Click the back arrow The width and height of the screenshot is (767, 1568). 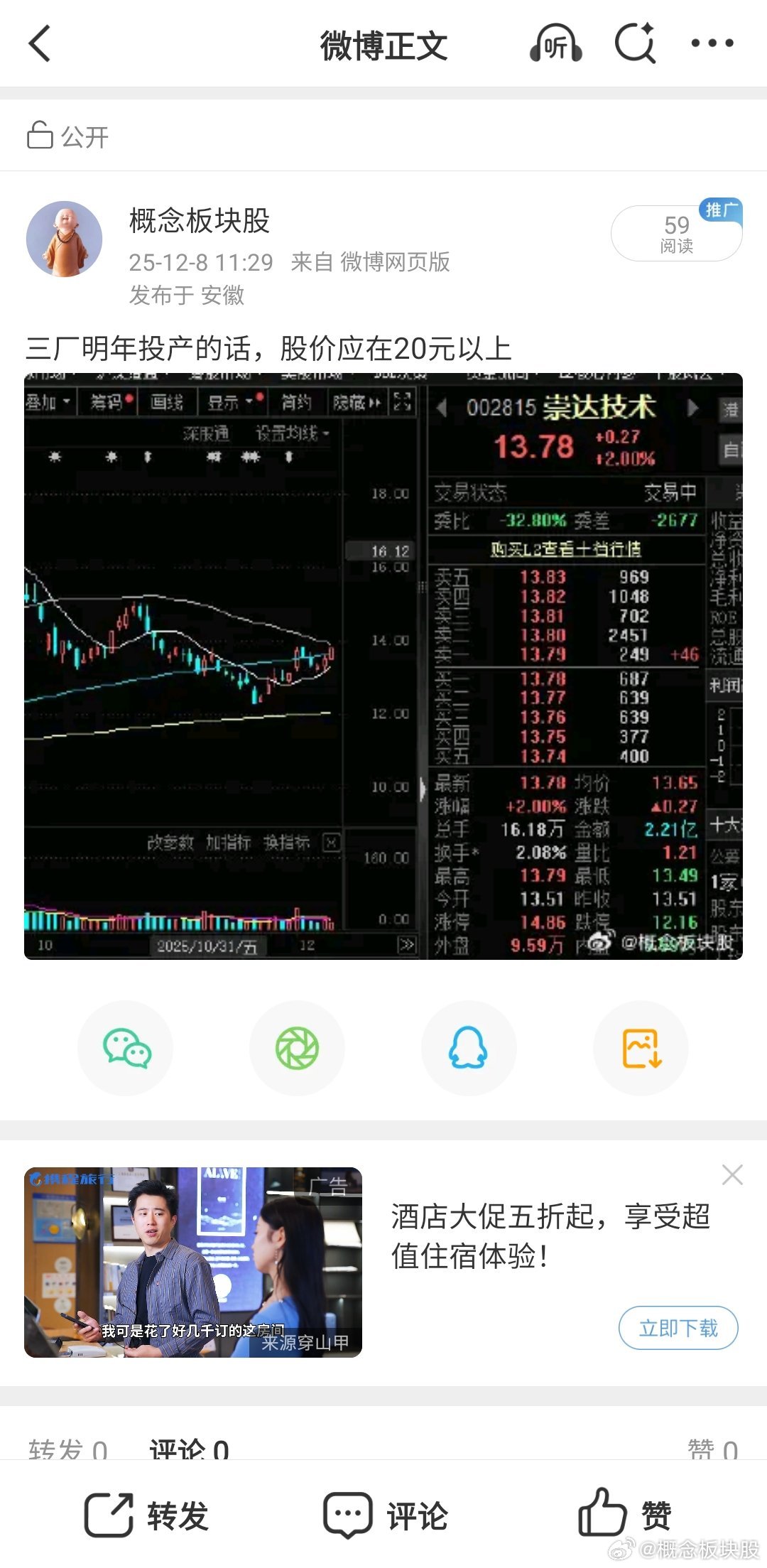tap(40, 44)
